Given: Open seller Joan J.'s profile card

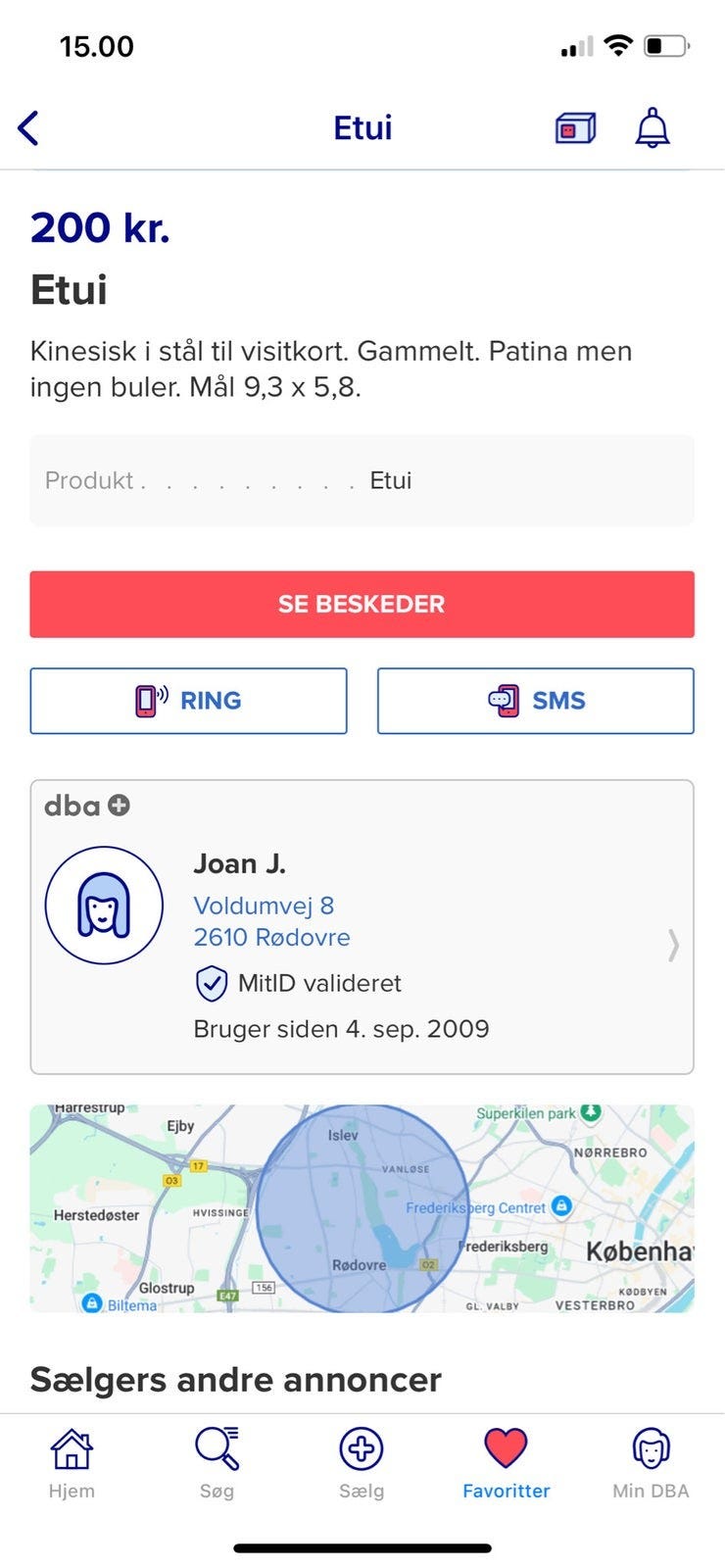Looking at the screenshot, I should [x=362, y=927].
